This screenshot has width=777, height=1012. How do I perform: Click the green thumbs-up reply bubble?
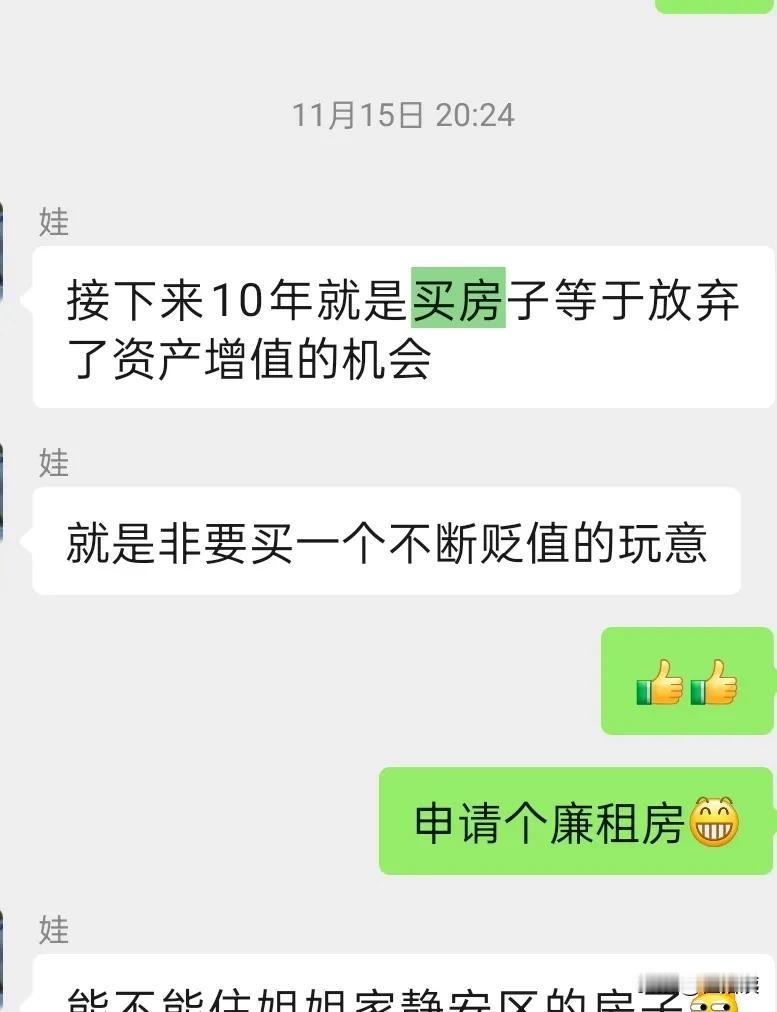(x=687, y=682)
